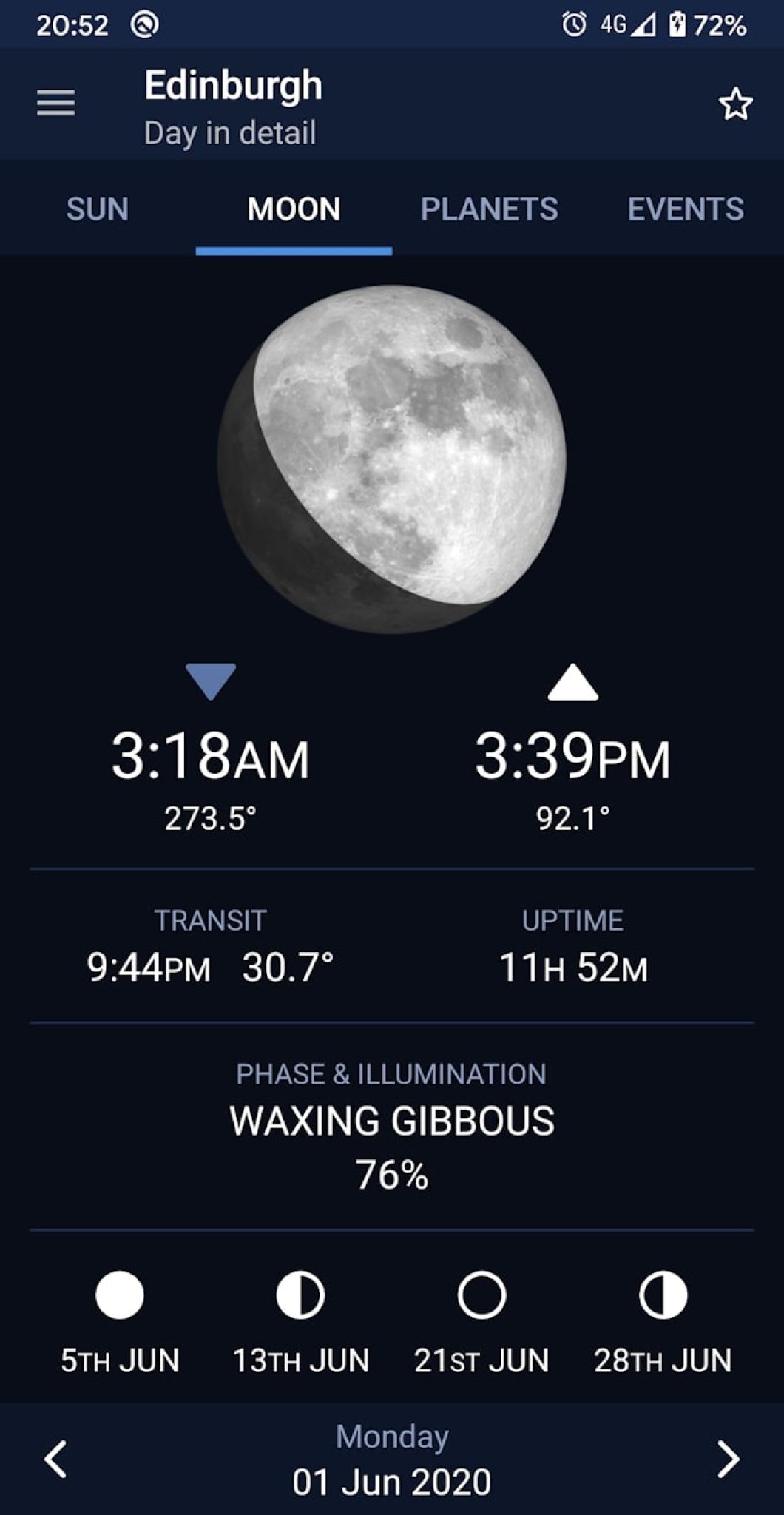
Task: Star Edinburgh as a favorite location
Action: click(734, 104)
